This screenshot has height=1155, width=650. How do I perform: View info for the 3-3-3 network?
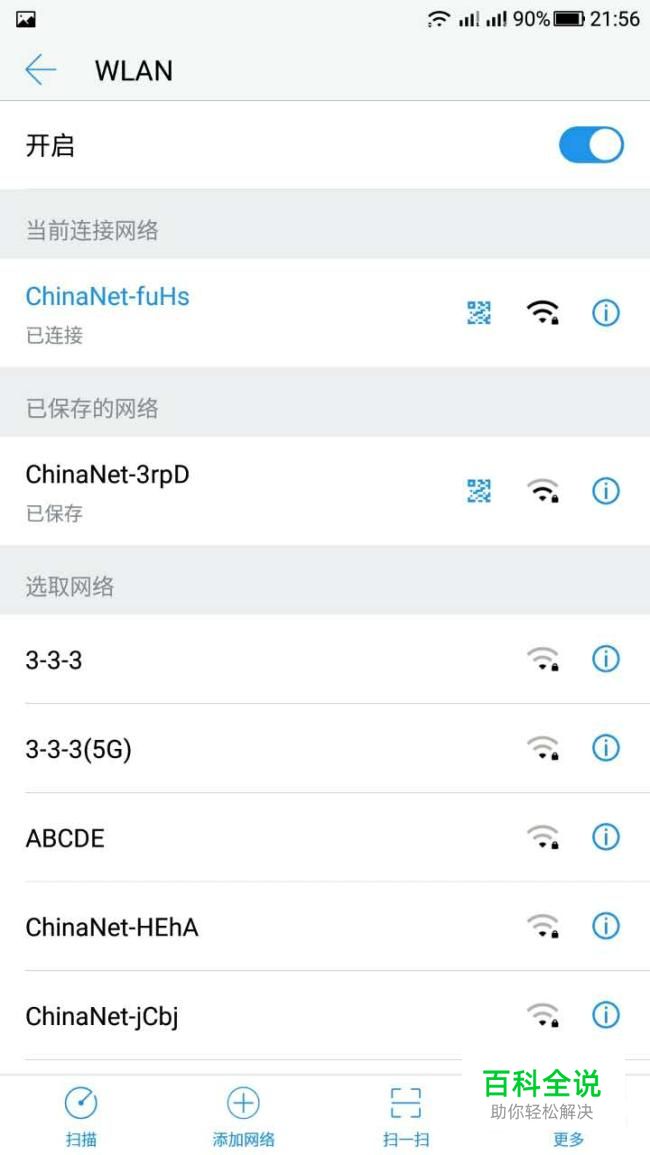(606, 659)
